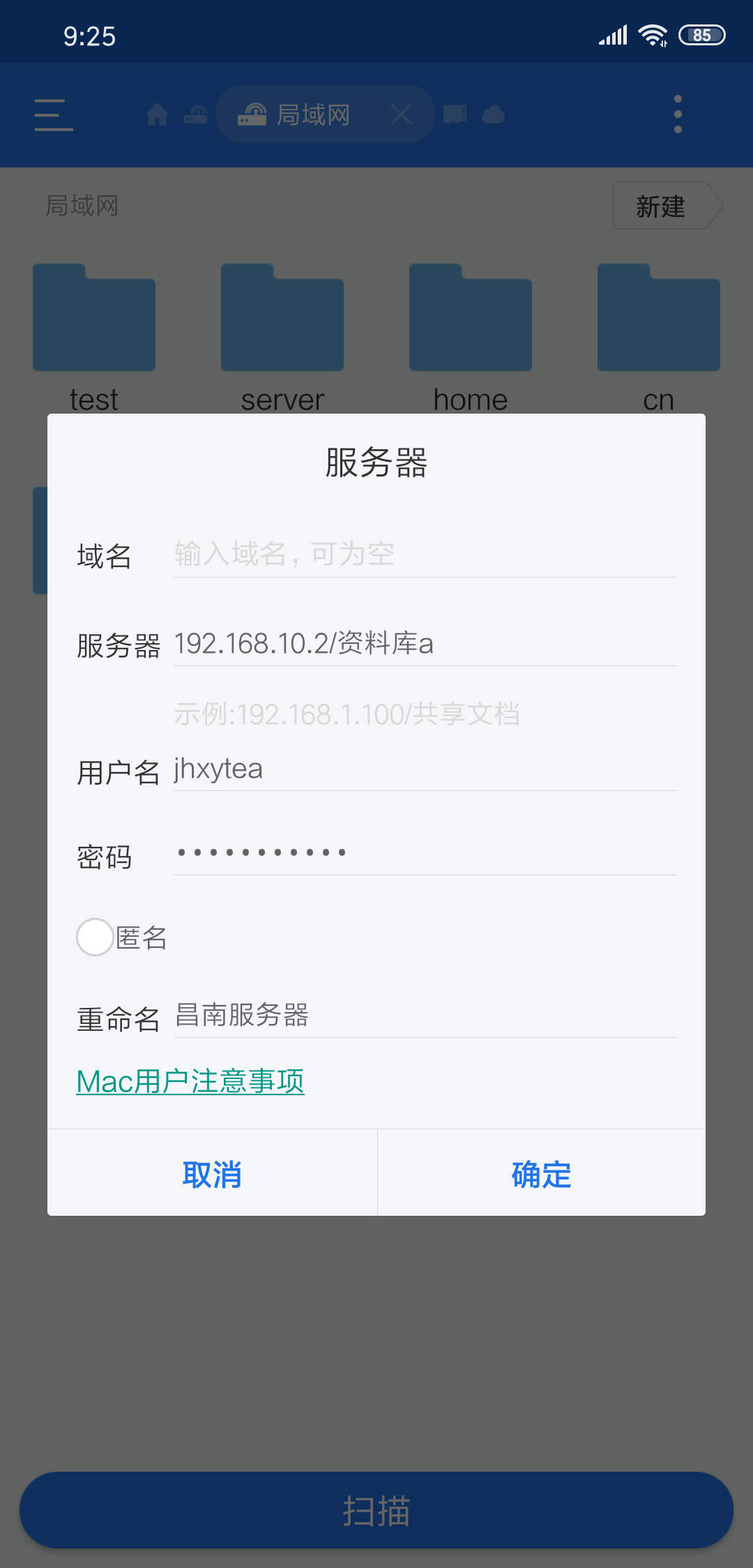Select the 匿名 anonymous radio option
The image size is (753, 1568).
(96, 937)
